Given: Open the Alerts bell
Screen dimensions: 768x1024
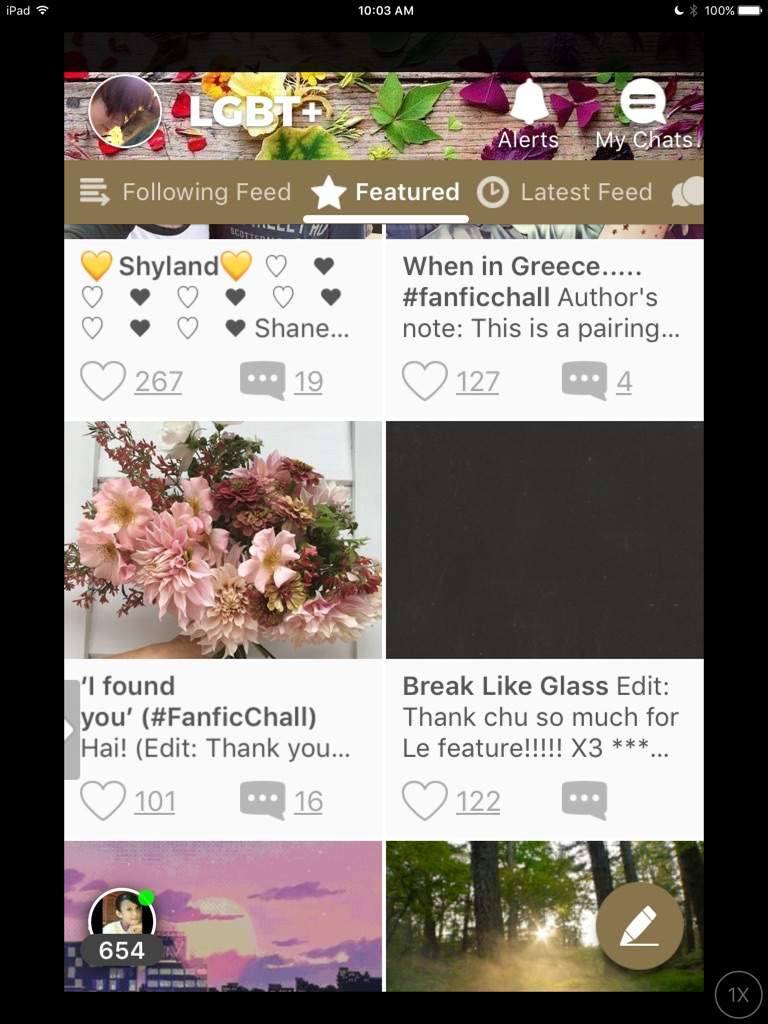Looking at the screenshot, I should tap(529, 115).
